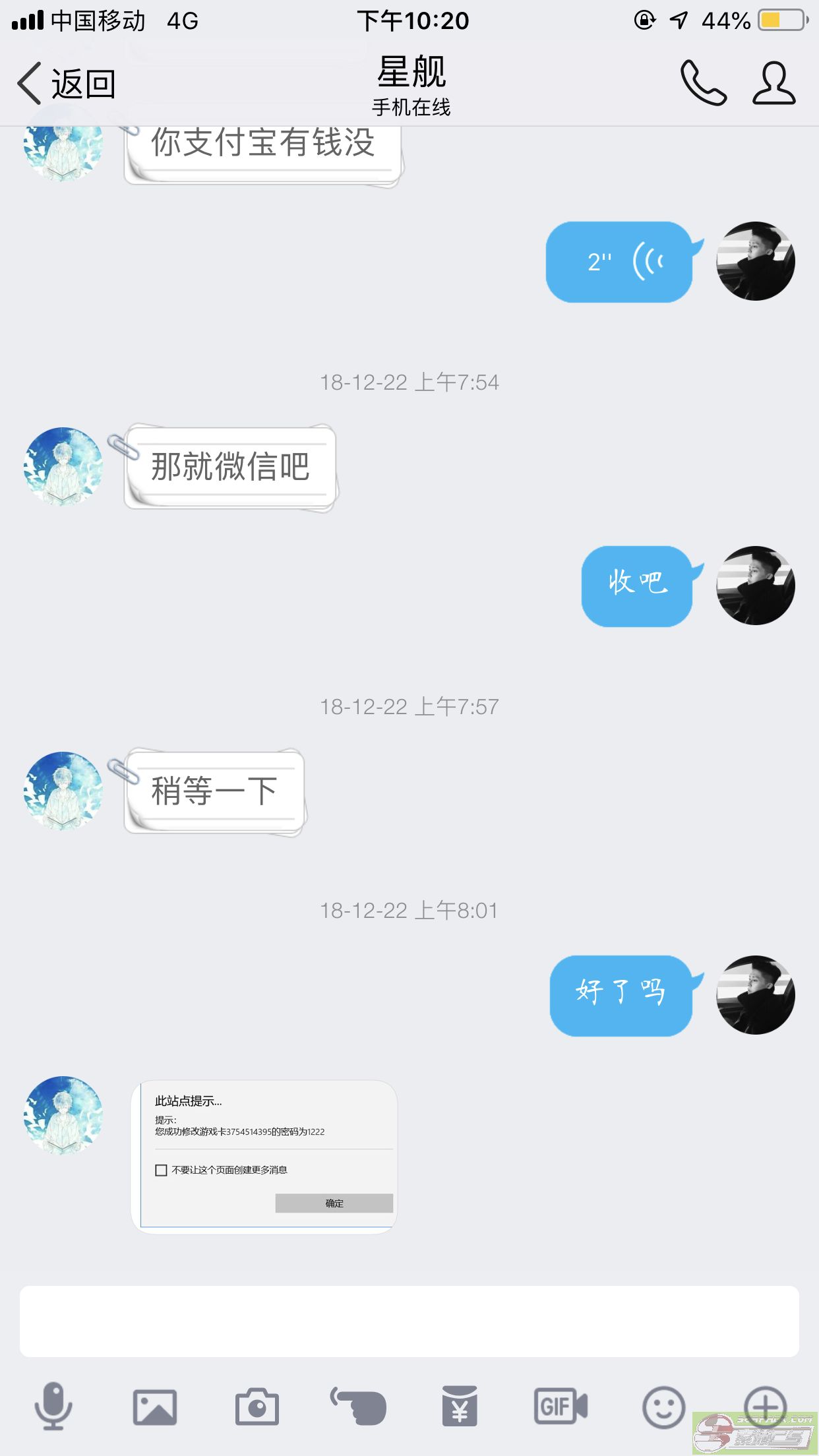
Task: Tap my avatar beside the 收吧 message
Action: (756, 586)
